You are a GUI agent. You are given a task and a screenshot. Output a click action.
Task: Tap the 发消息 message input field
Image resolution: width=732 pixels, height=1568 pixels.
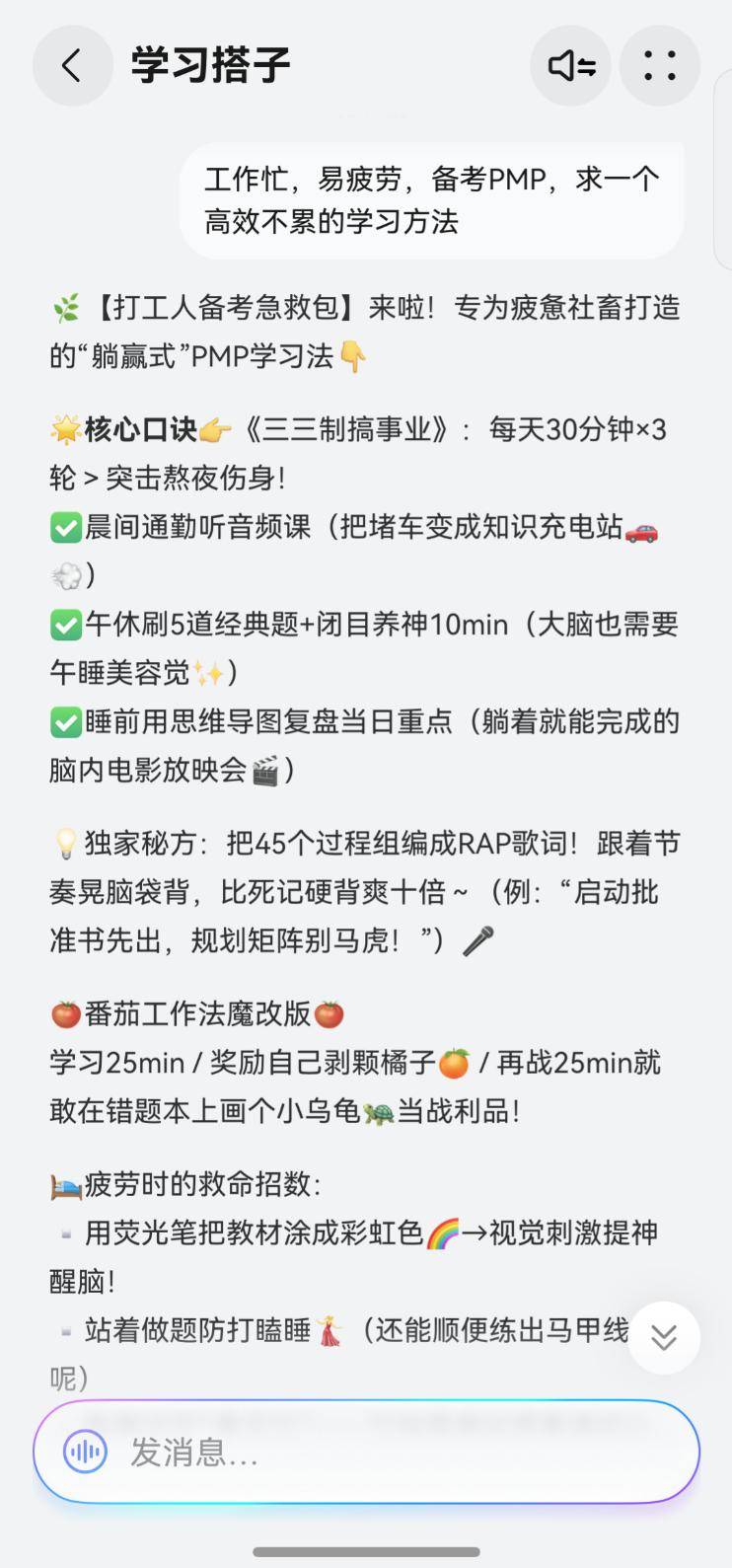click(x=395, y=1452)
